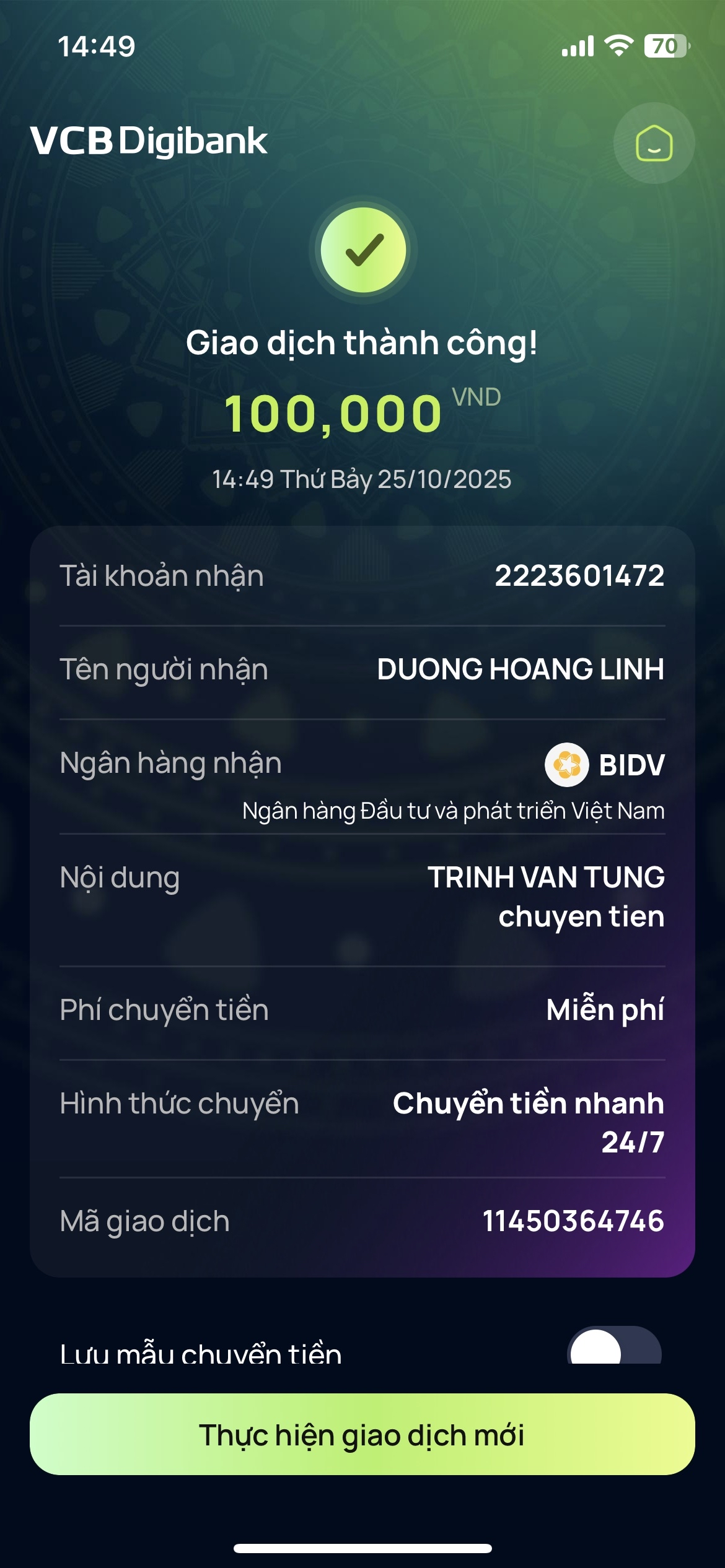Image resolution: width=725 pixels, height=1568 pixels.
Task: Go to home via top-right house icon
Action: 654,143
